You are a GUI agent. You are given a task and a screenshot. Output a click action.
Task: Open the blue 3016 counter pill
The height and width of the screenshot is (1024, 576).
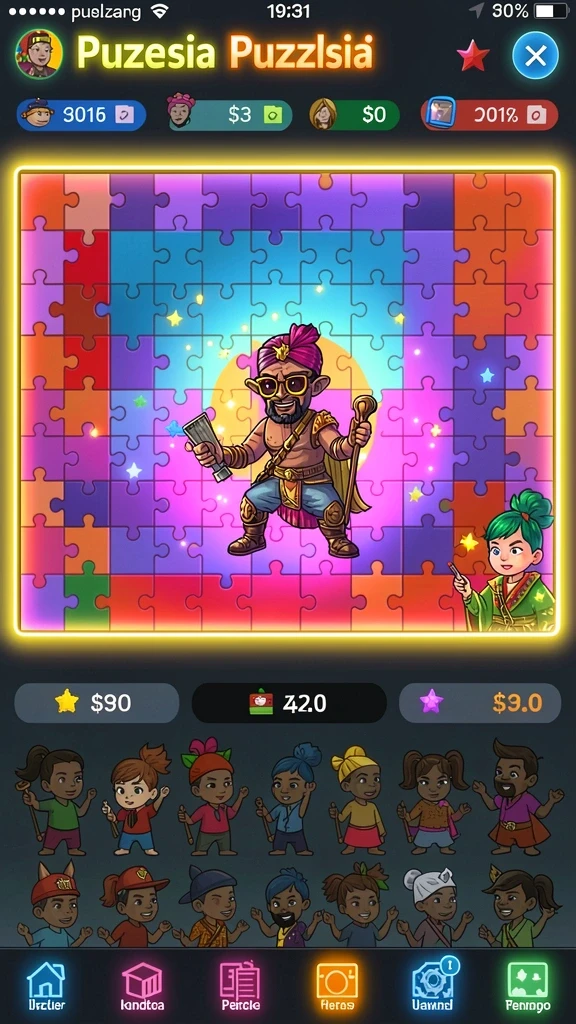(81, 115)
